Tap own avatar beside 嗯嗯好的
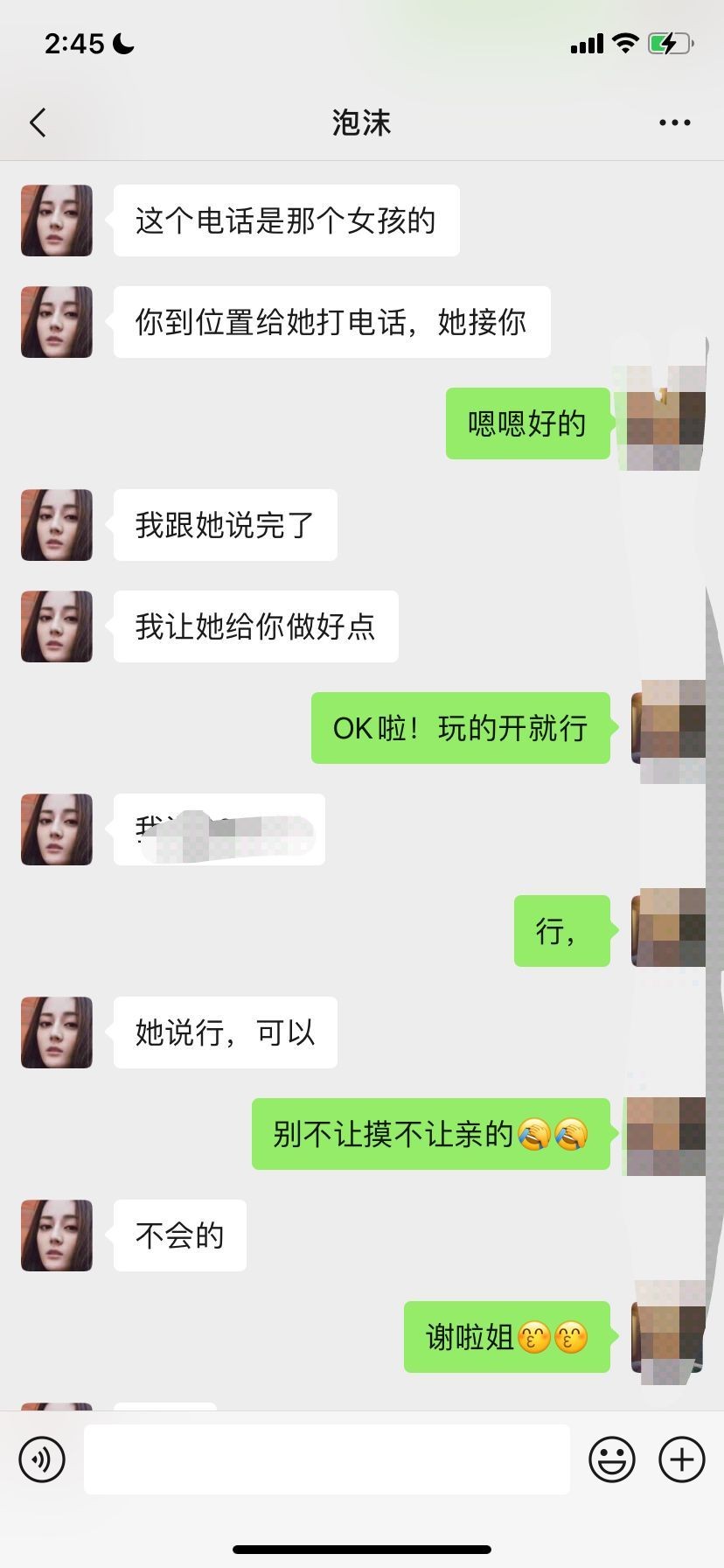The image size is (724, 1568). (666, 423)
